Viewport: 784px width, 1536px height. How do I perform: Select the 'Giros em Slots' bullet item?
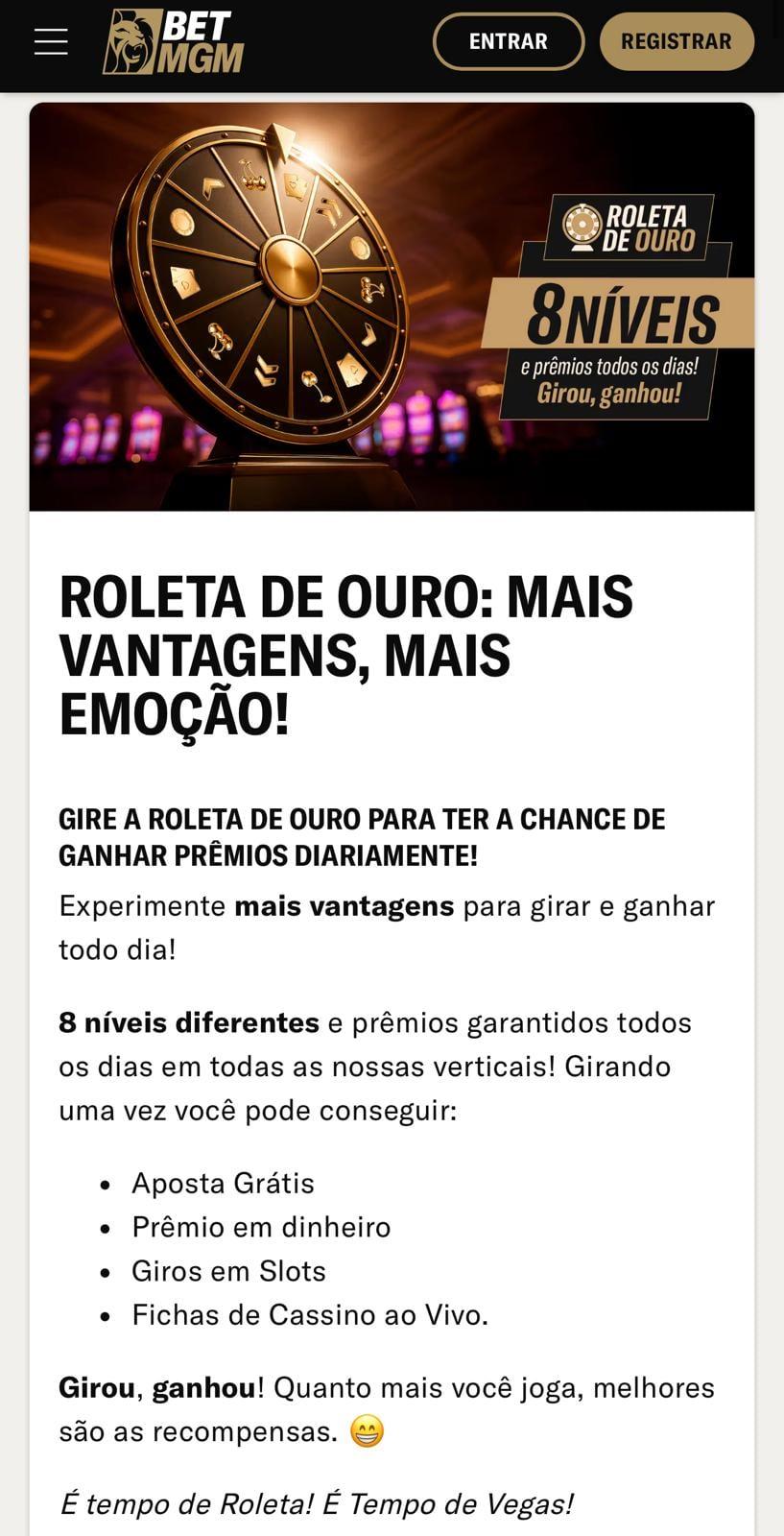pos(228,1271)
